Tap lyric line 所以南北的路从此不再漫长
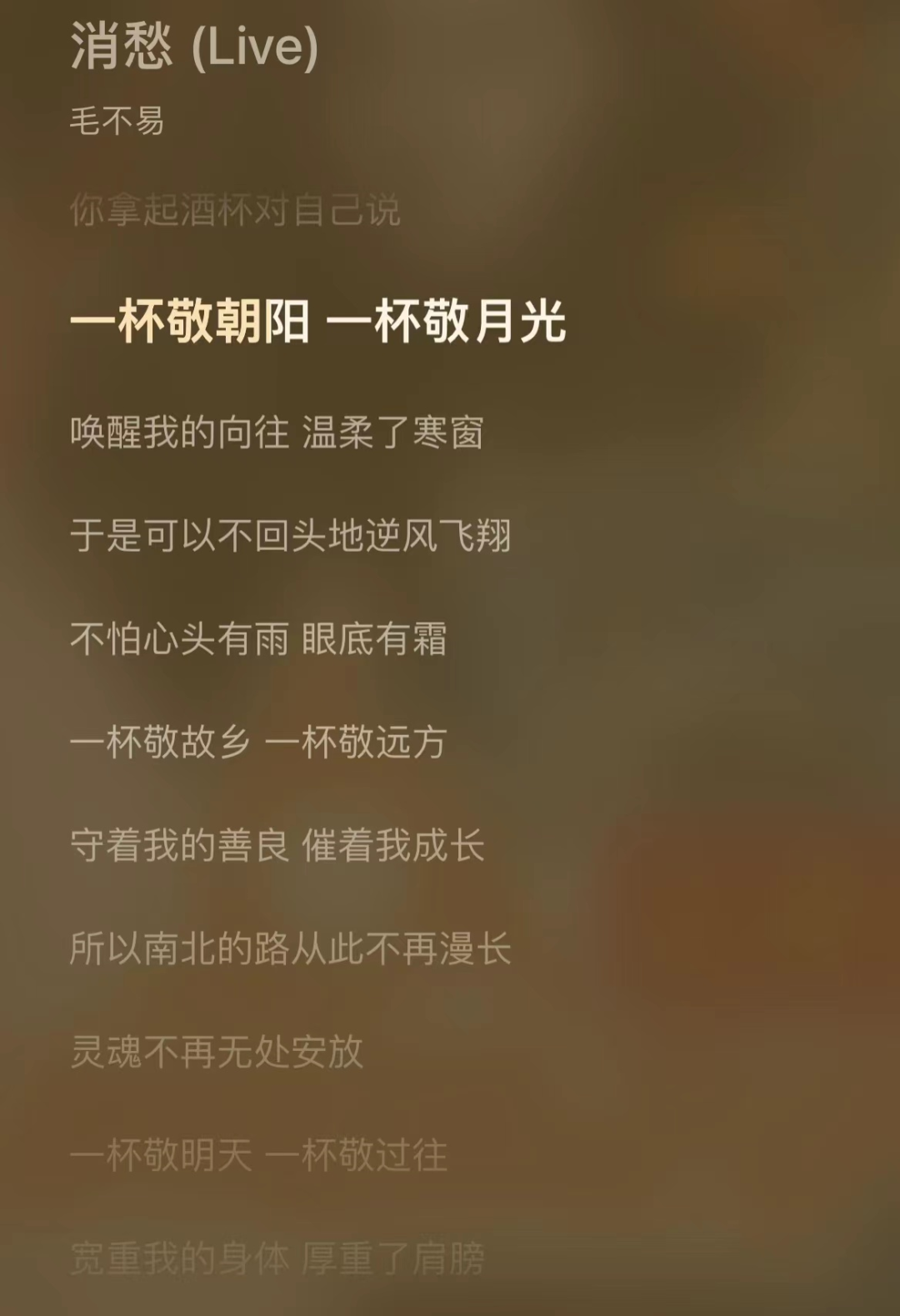This screenshot has height=1316, width=900. pyautogui.click(x=290, y=948)
